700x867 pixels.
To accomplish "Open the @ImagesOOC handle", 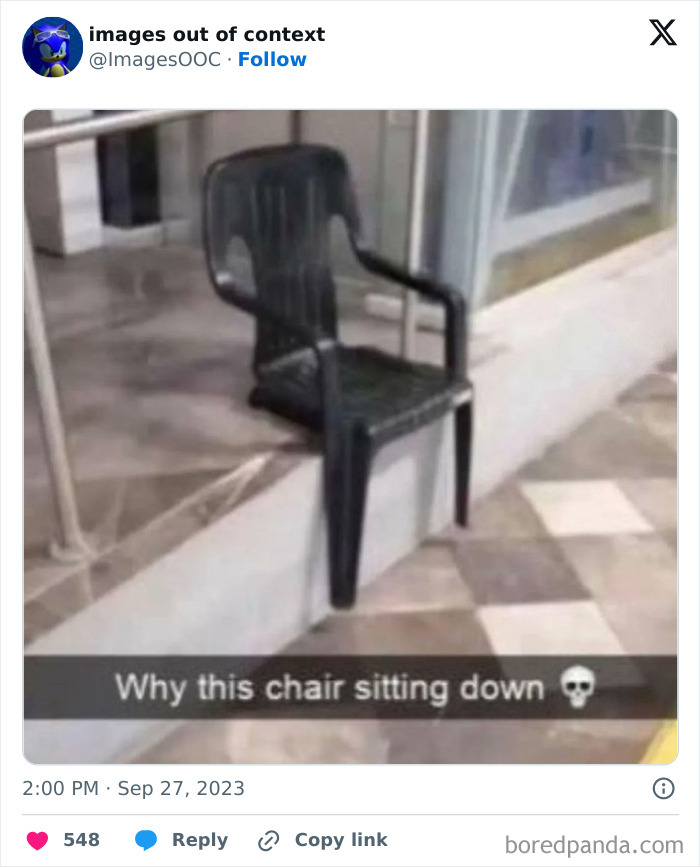I will [155, 59].
